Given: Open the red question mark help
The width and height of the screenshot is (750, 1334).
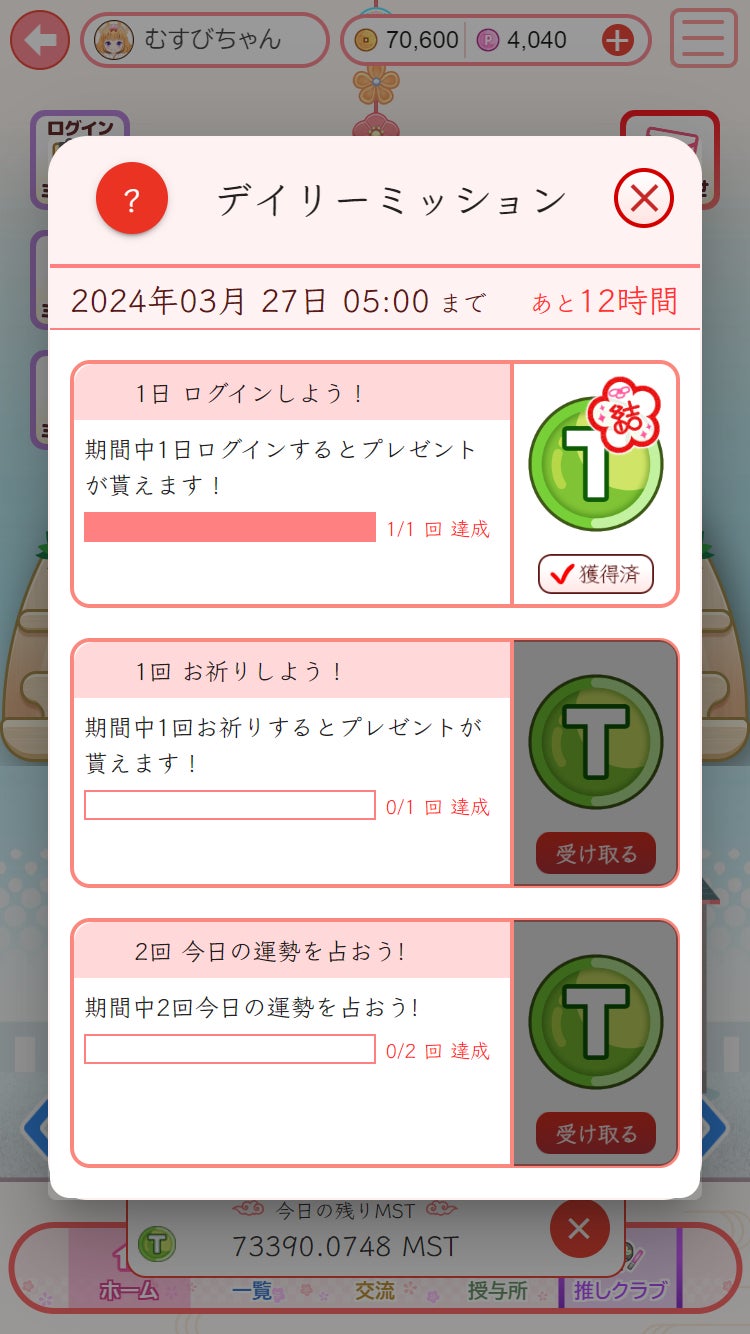Looking at the screenshot, I should pyautogui.click(x=131, y=199).
